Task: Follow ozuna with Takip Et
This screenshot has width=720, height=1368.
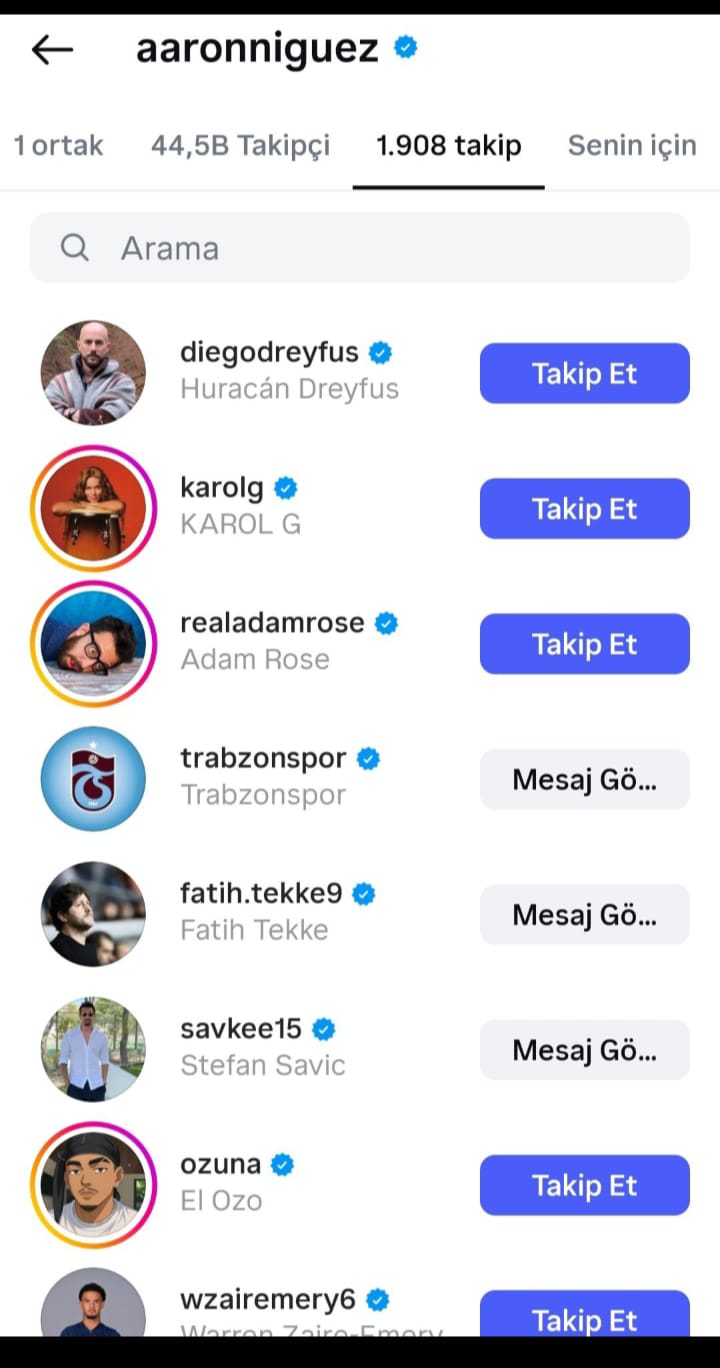Action: (584, 1185)
